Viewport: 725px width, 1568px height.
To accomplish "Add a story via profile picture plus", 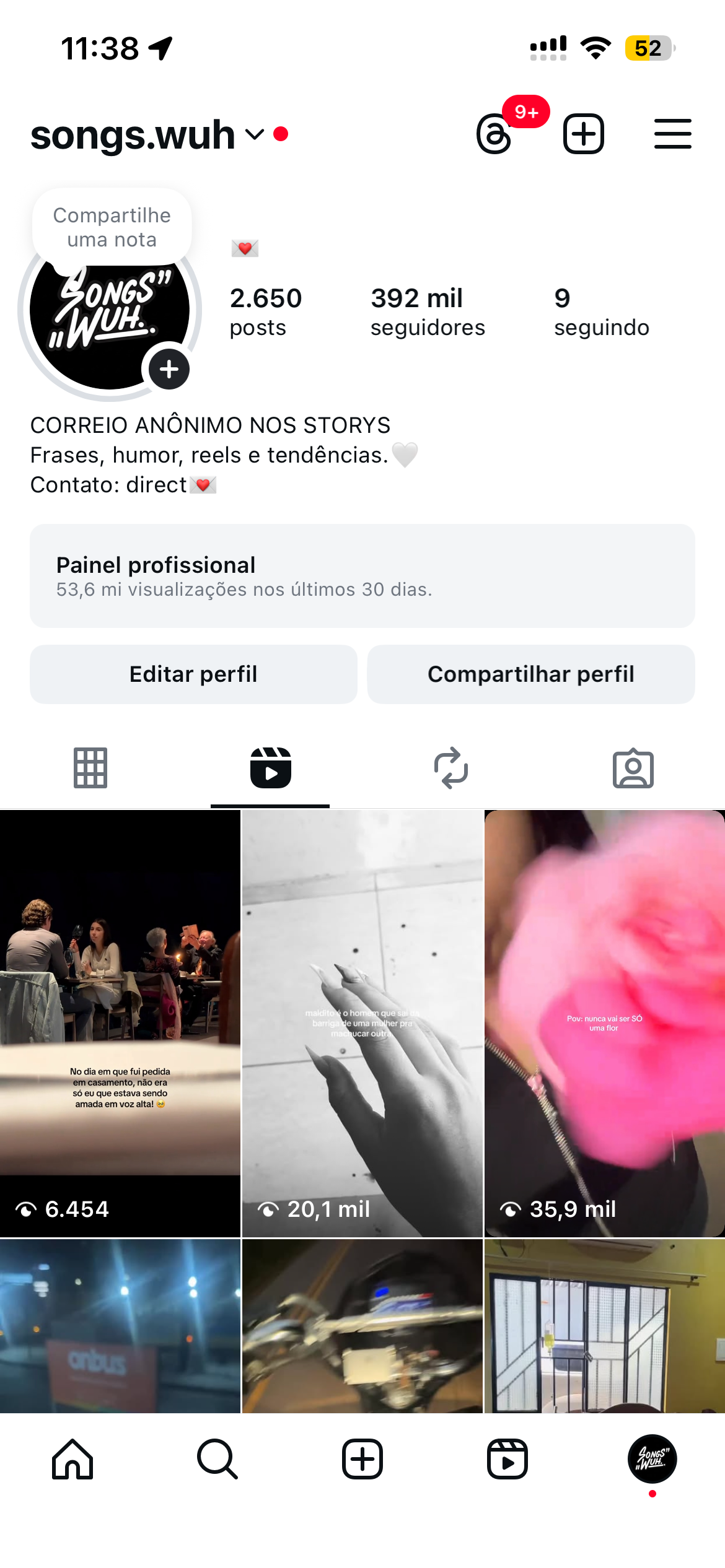I will (x=169, y=369).
